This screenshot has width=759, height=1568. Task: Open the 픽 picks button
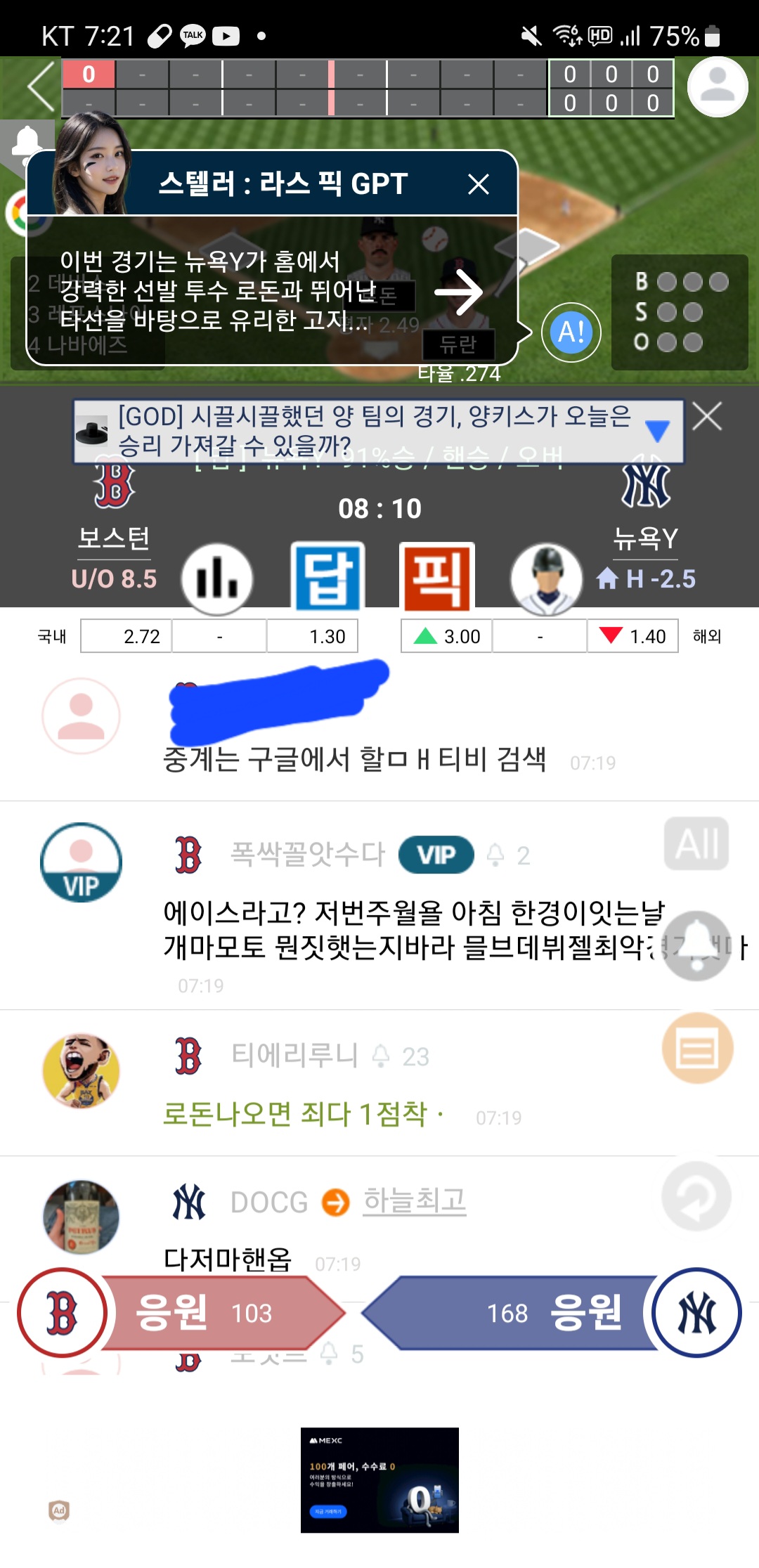(436, 576)
